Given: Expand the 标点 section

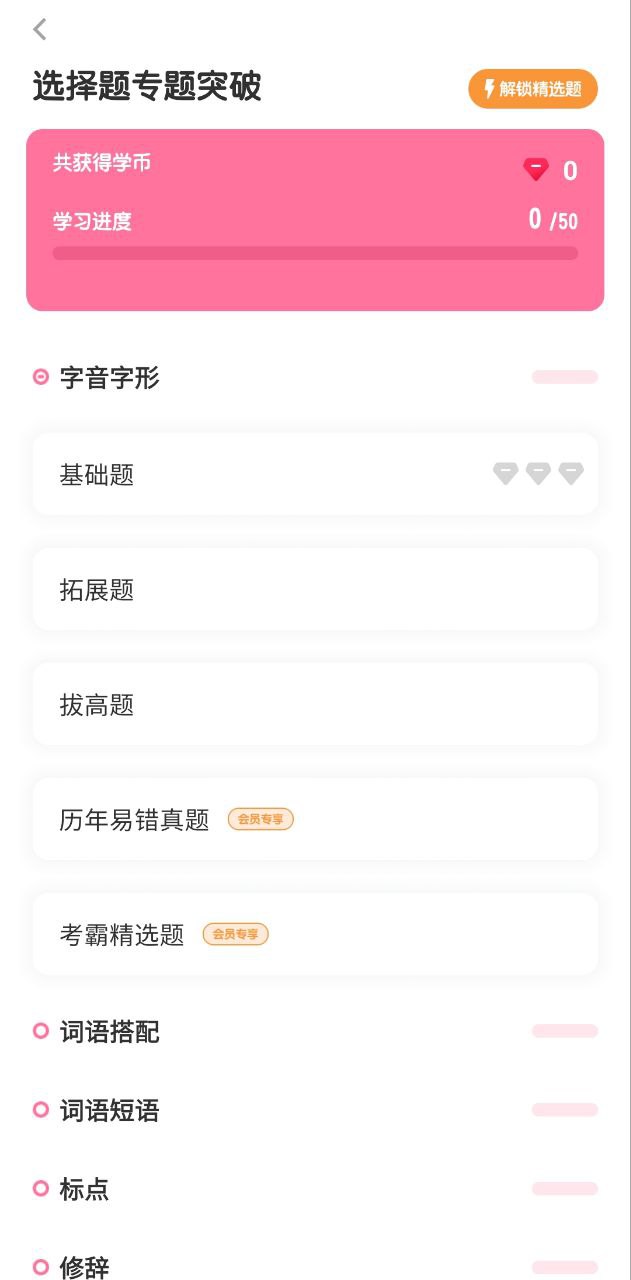Looking at the screenshot, I should [85, 1189].
